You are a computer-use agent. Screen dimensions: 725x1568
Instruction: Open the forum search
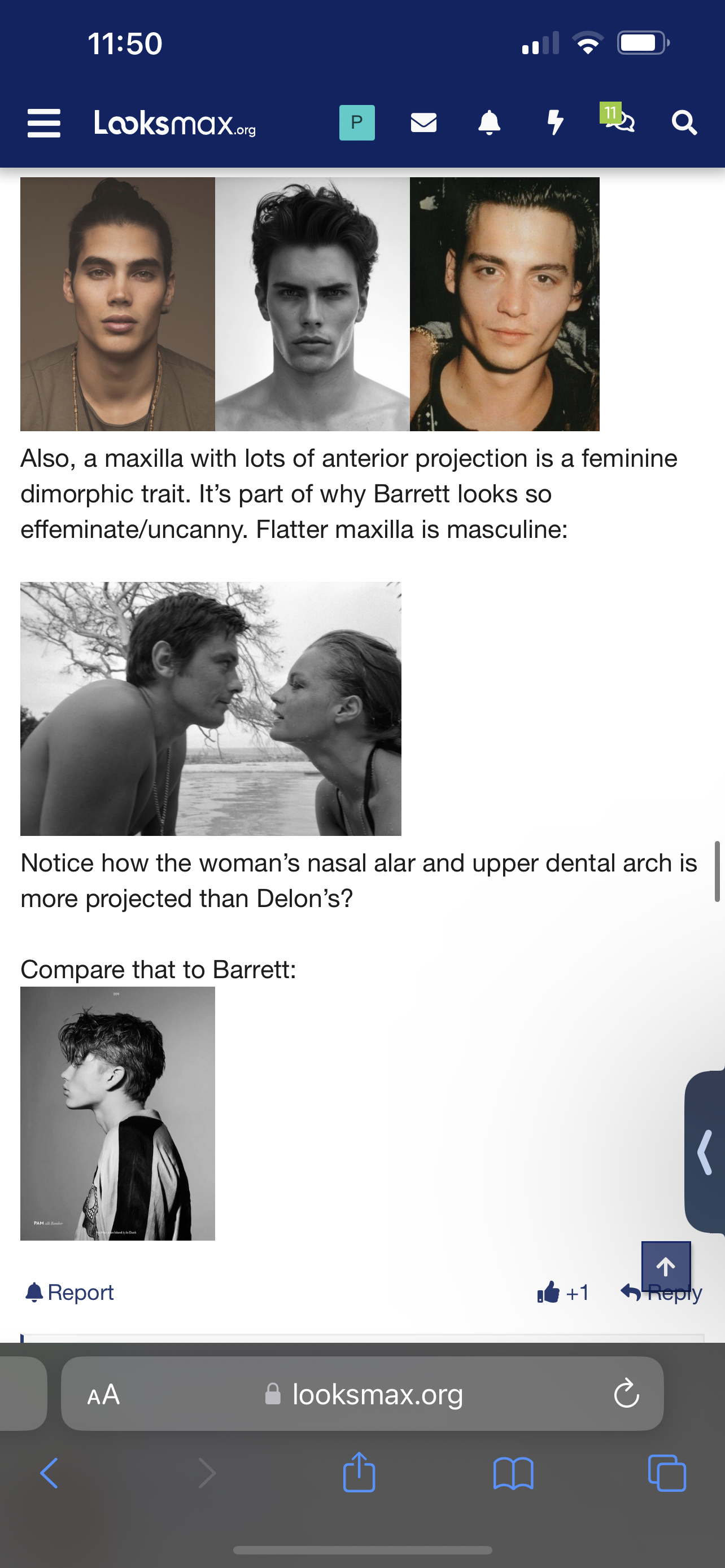click(684, 123)
